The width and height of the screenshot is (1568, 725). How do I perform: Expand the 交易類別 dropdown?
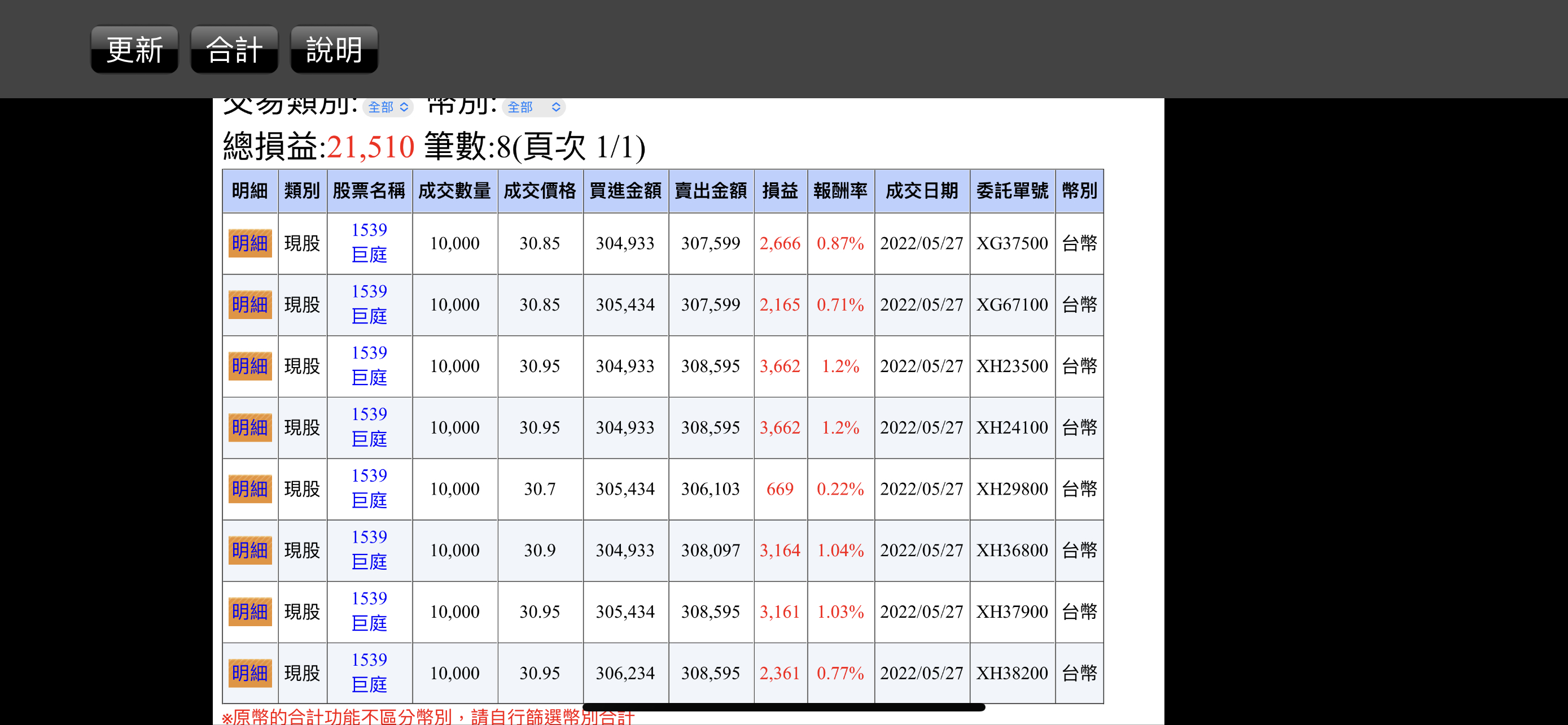pyautogui.click(x=388, y=107)
